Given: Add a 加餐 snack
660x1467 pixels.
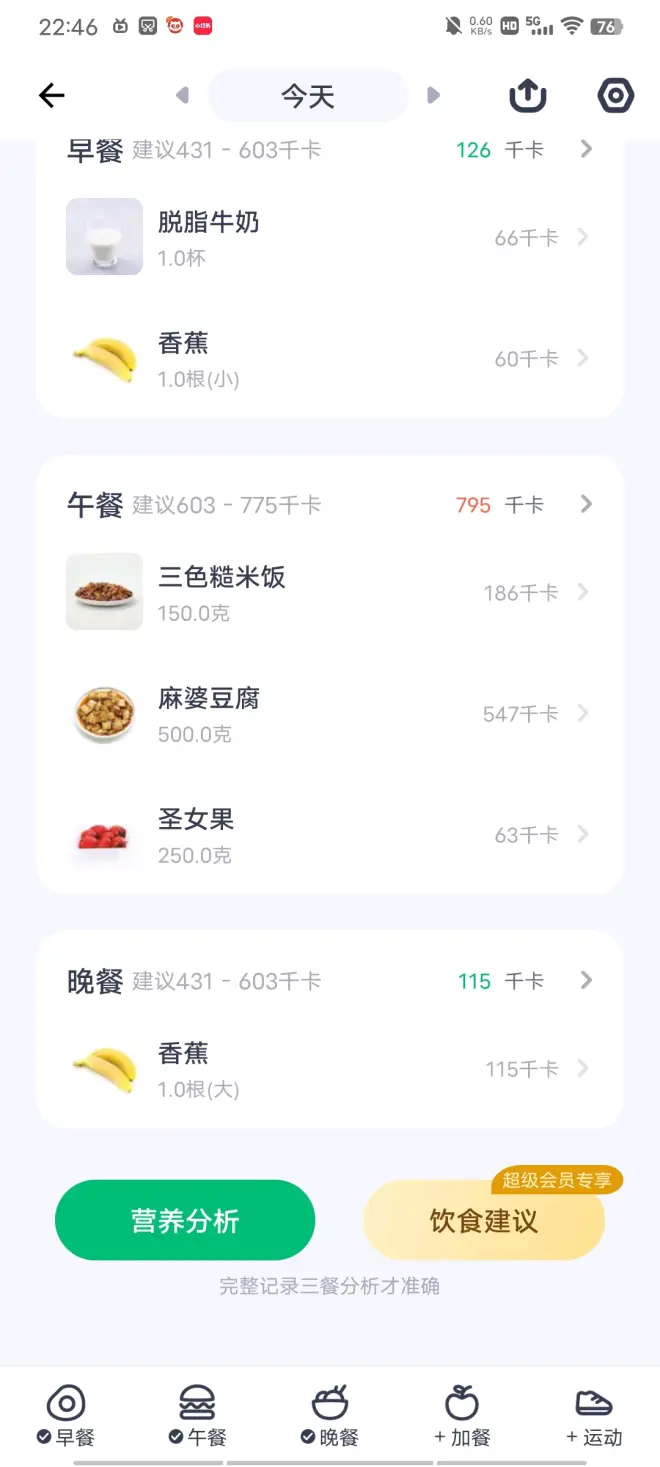Looking at the screenshot, I should point(462,1415).
